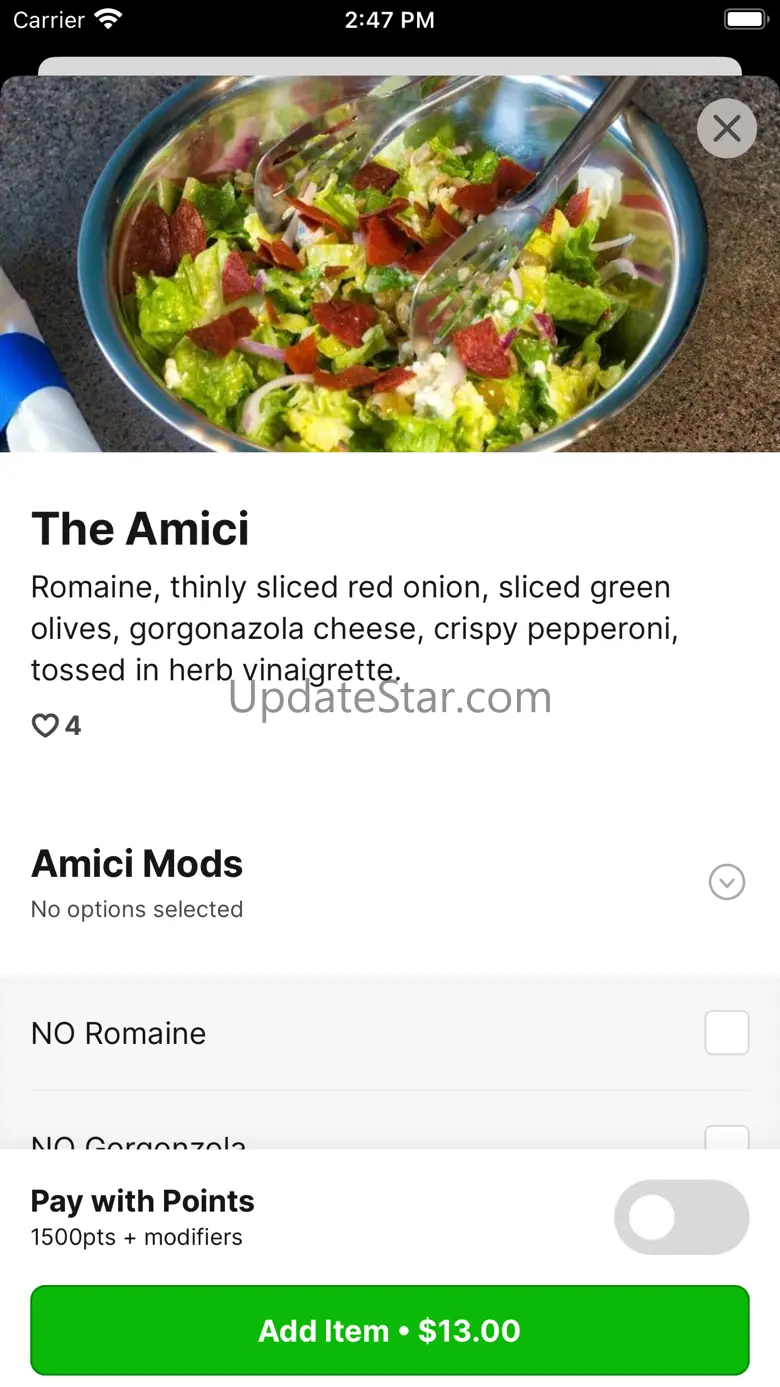The height and width of the screenshot is (1387, 780).
Task: Check the NO Gorgonzola option
Action: tap(726, 1138)
